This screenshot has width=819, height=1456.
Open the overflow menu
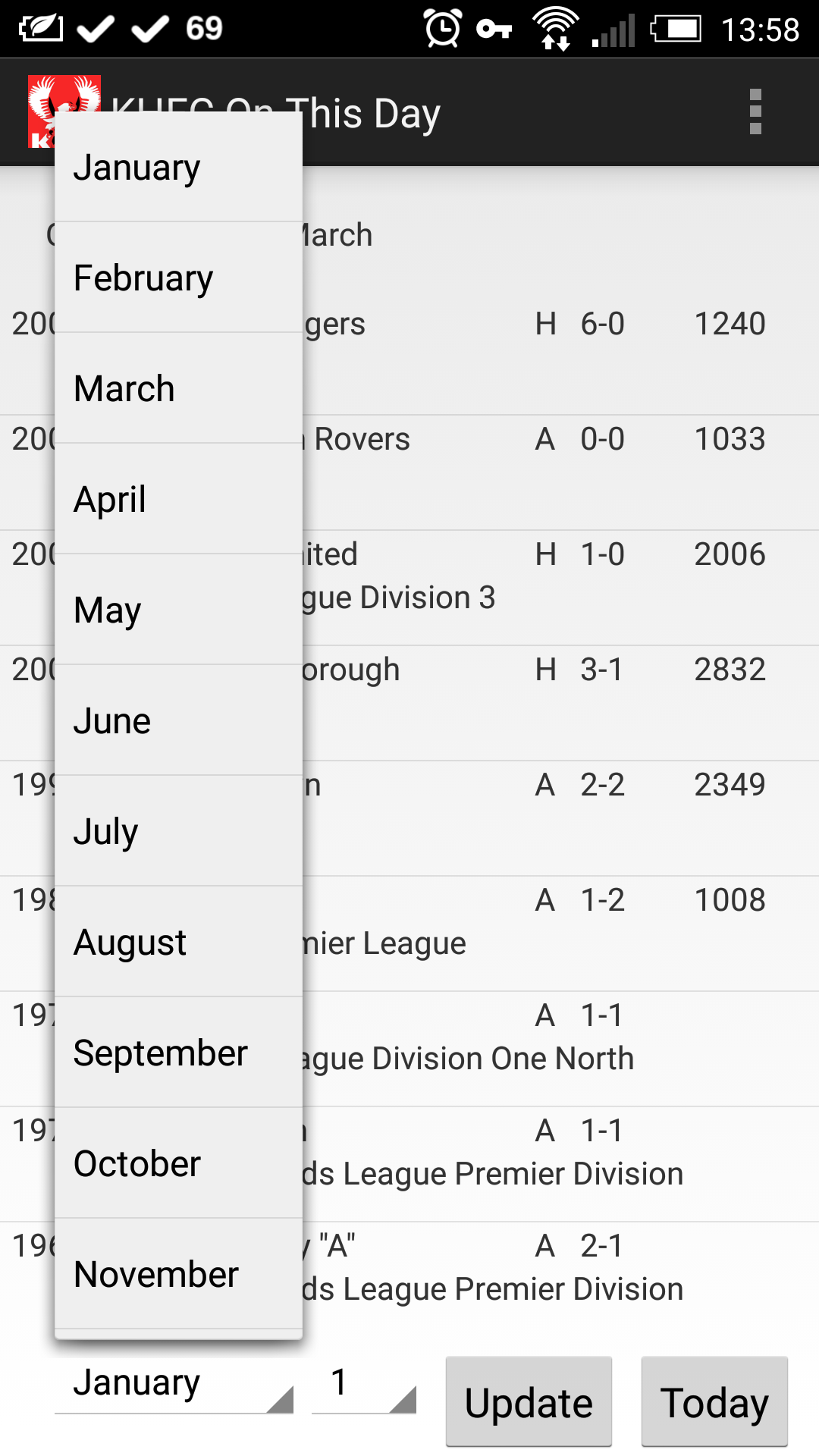click(755, 112)
